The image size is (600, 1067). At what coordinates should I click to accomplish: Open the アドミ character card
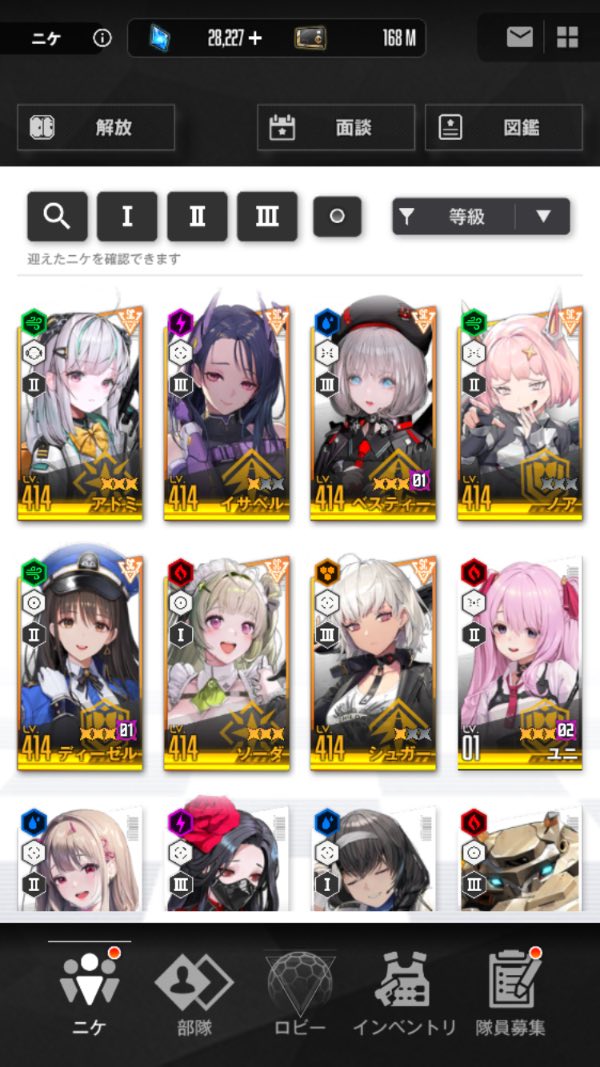point(80,412)
